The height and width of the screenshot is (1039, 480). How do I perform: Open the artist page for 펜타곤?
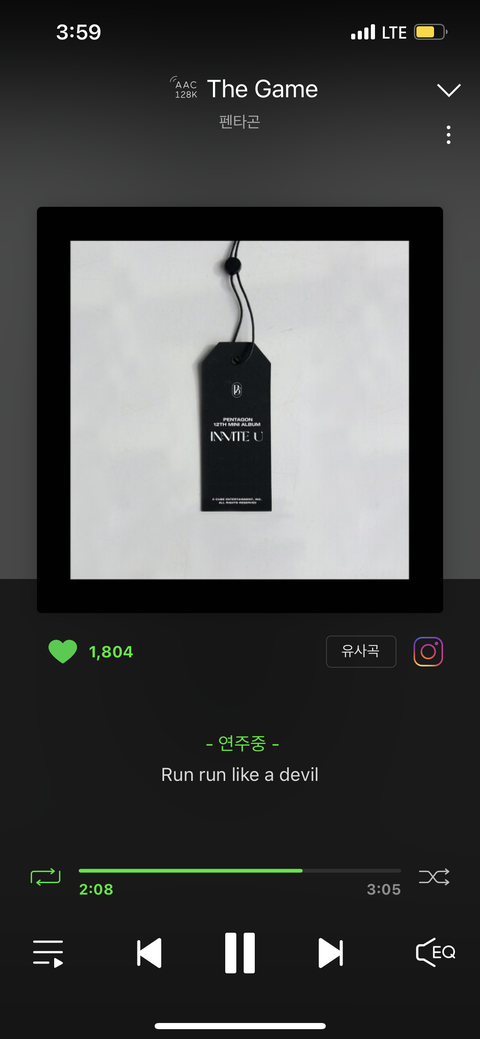tap(239, 122)
